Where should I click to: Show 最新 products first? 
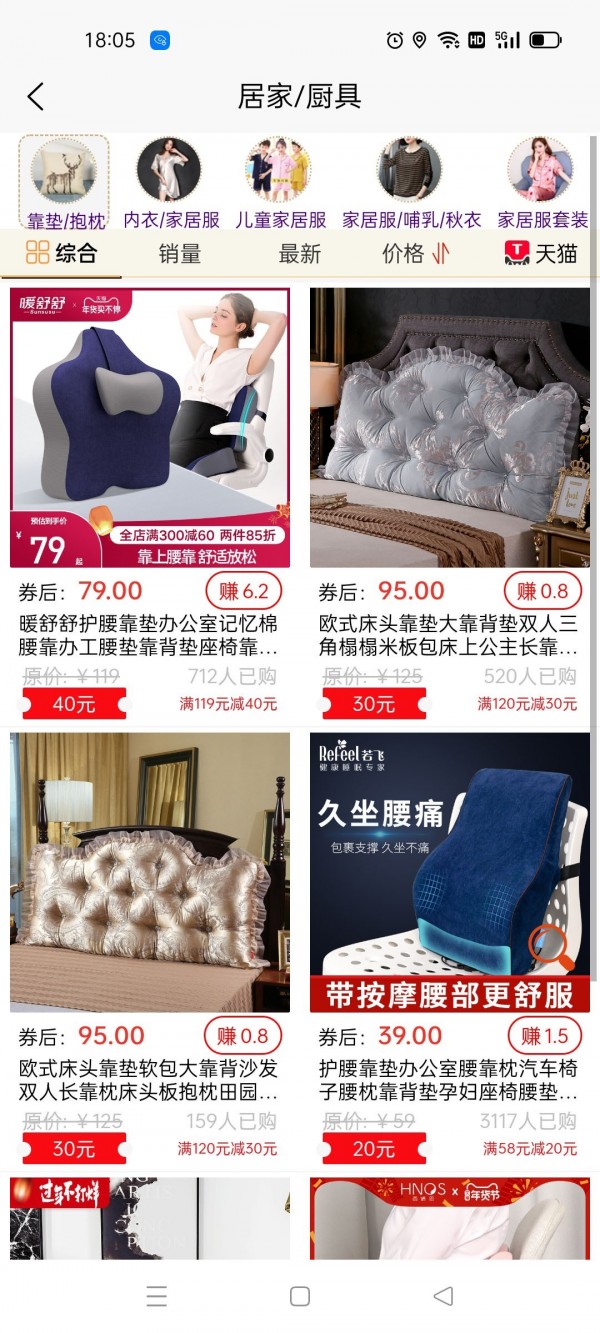[x=299, y=254]
